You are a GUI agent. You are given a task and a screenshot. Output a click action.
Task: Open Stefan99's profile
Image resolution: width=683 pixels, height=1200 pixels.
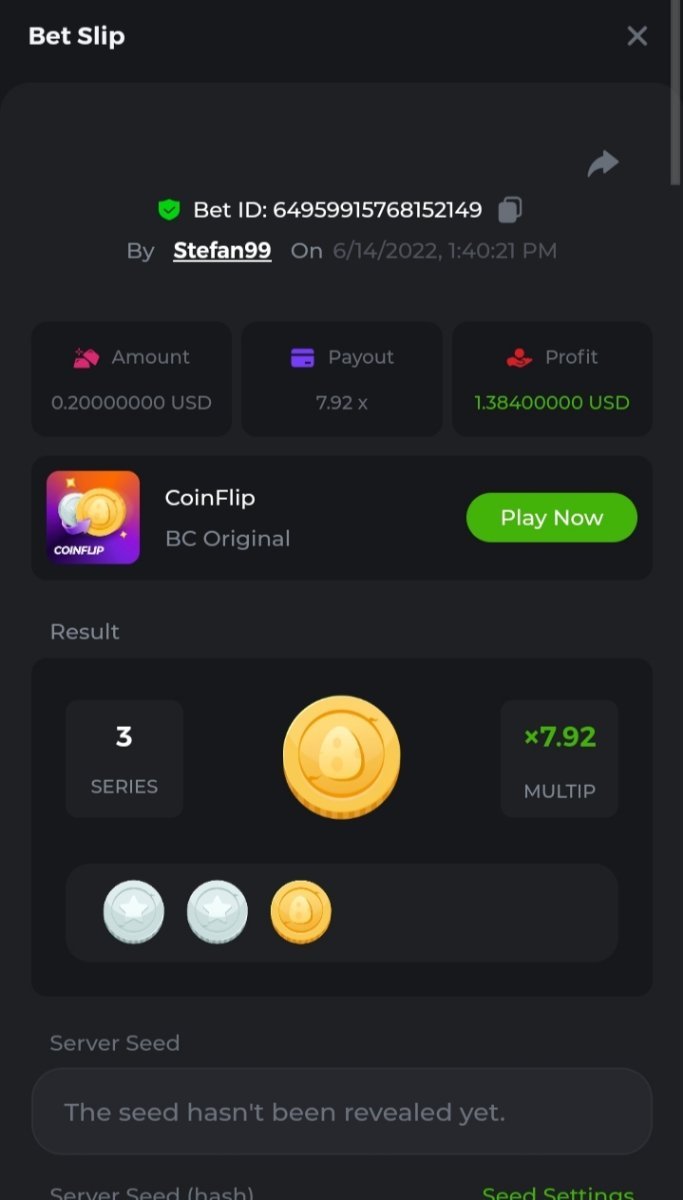(222, 250)
